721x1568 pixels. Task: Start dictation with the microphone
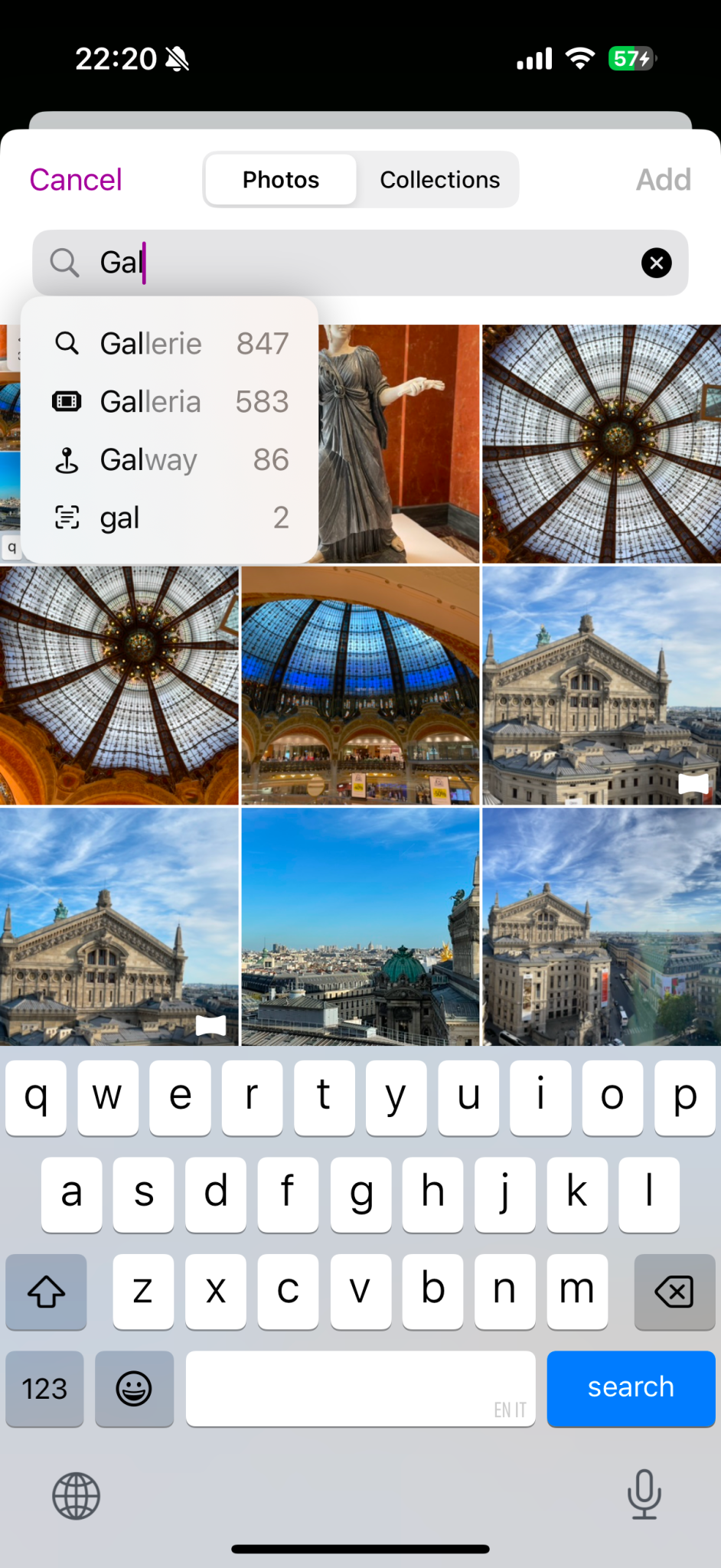coord(644,1494)
